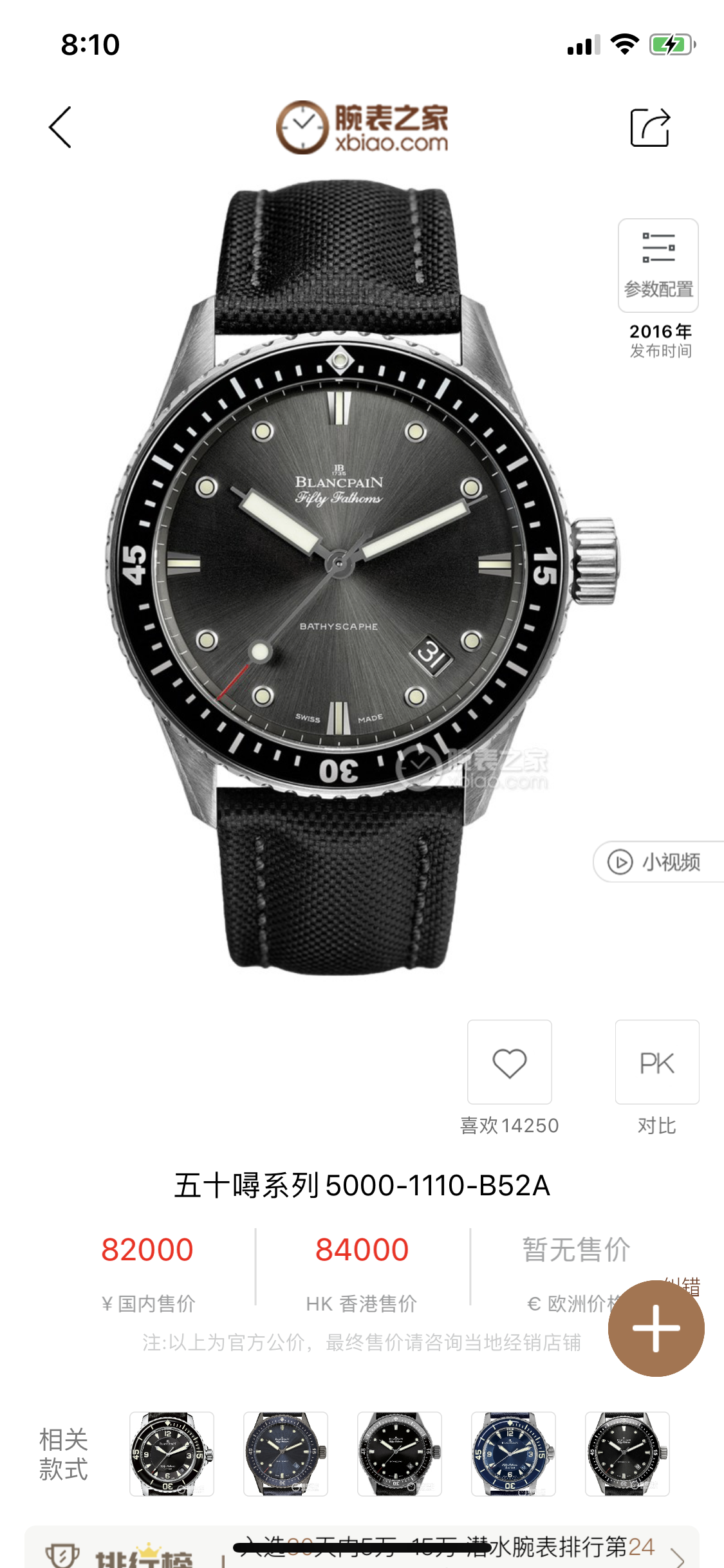This screenshot has width=724, height=1568.
Task: Open the third related watch thumbnail
Action: click(399, 1453)
